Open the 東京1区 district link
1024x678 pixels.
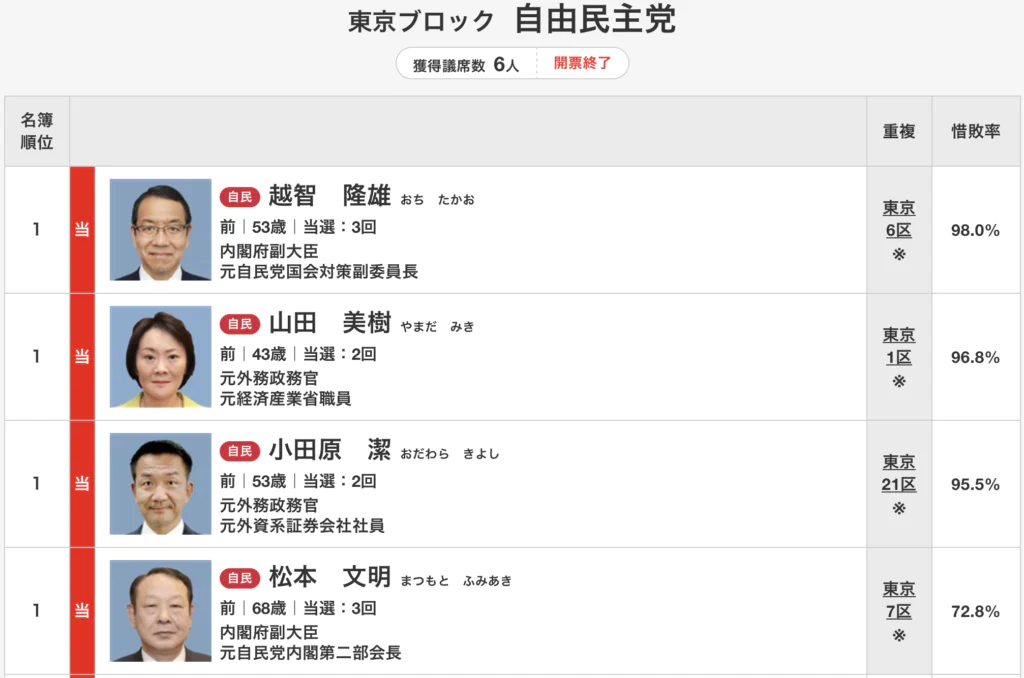(x=898, y=346)
